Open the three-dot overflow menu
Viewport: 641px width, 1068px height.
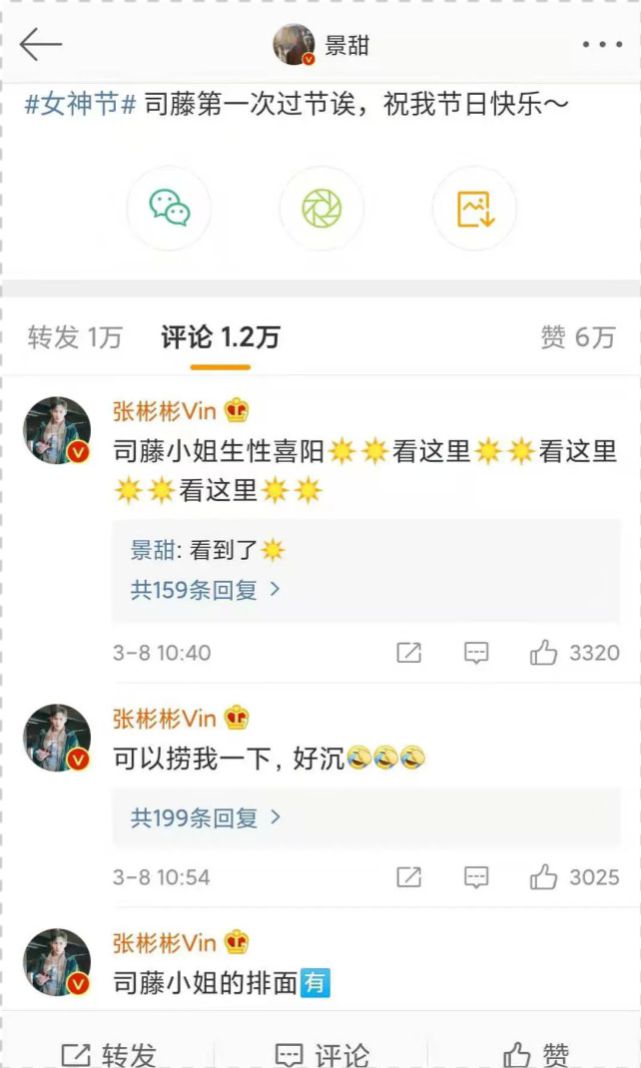[x=602, y=45]
